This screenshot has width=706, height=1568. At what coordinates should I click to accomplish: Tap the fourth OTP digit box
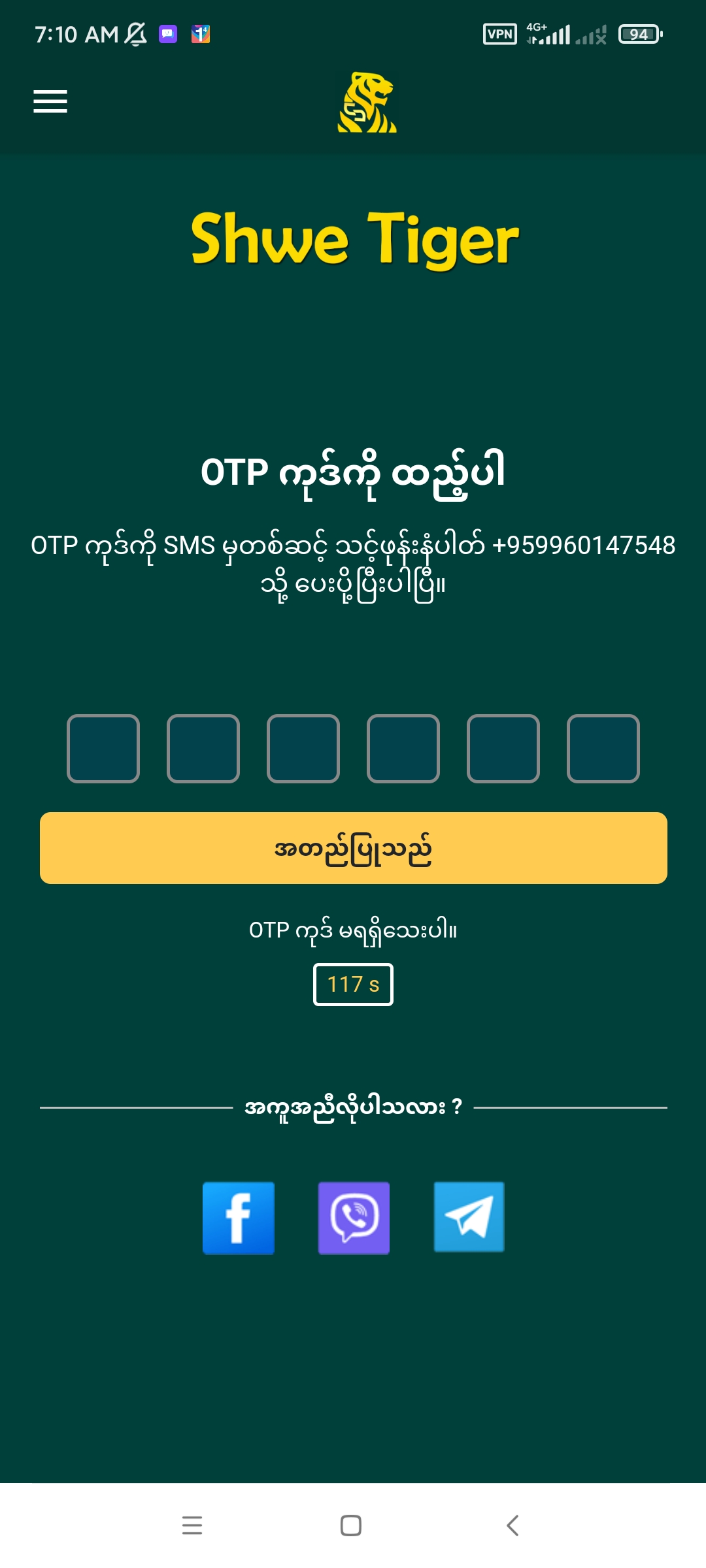click(x=403, y=749)
